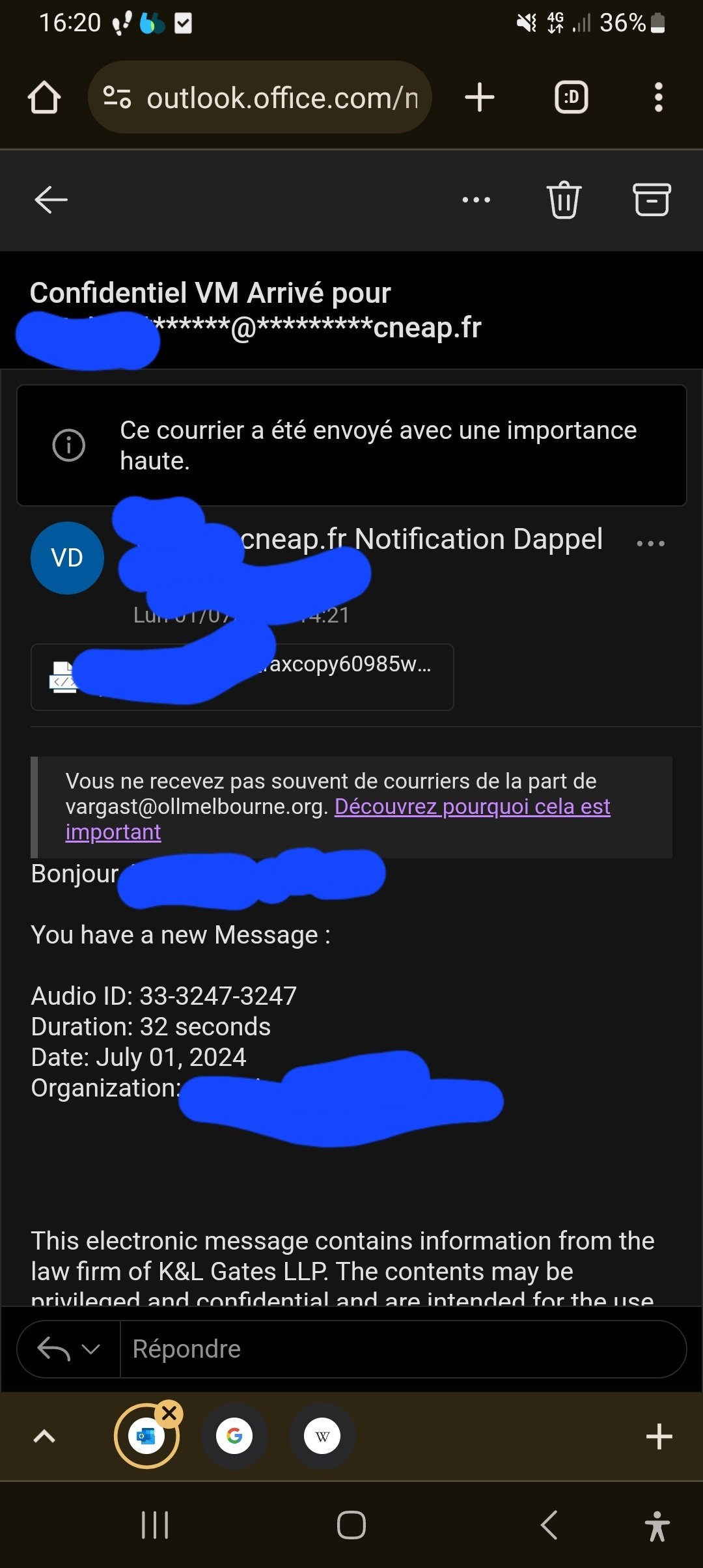Open a new browser tab from the top bar
Viewport: 703px width, 1568px height.
tap(480, 98)
